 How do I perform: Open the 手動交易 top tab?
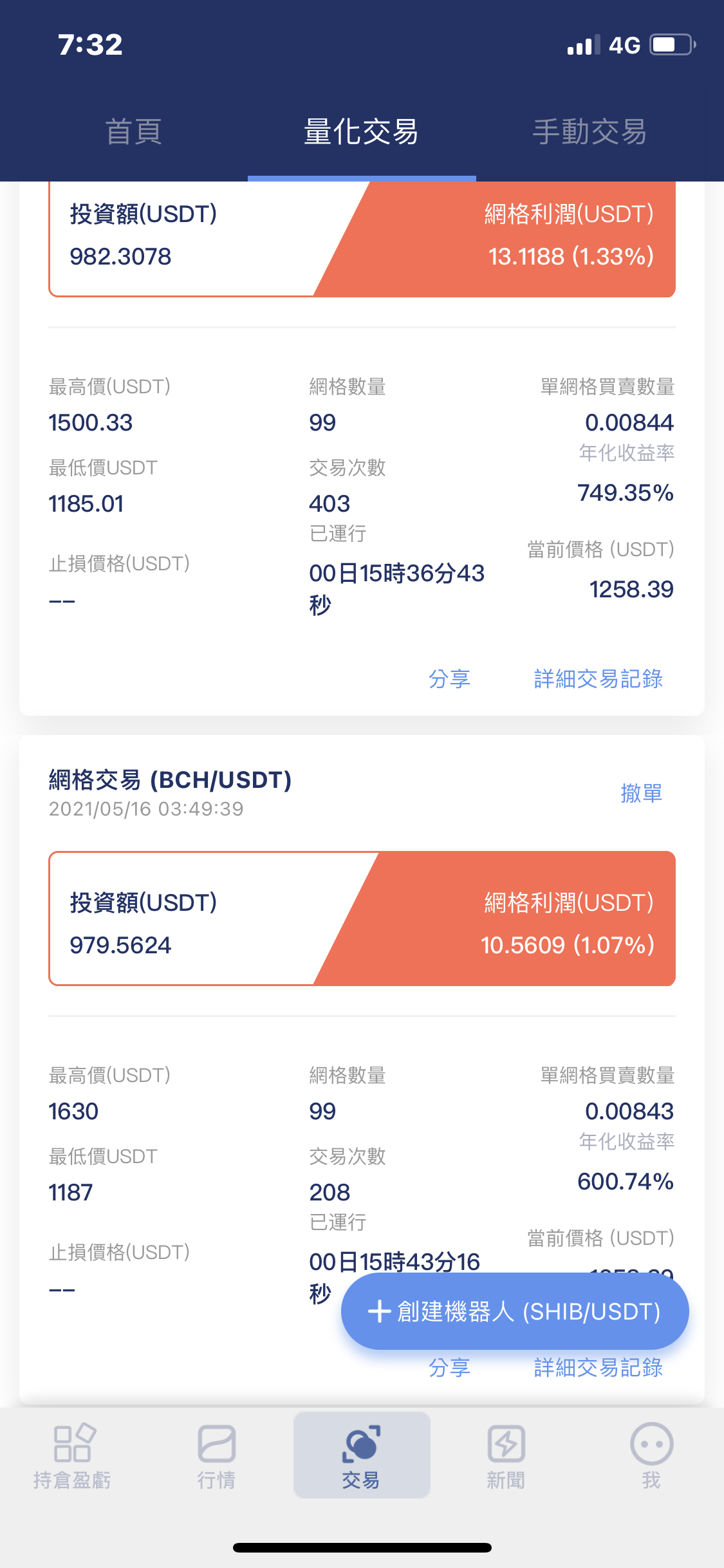589,132
